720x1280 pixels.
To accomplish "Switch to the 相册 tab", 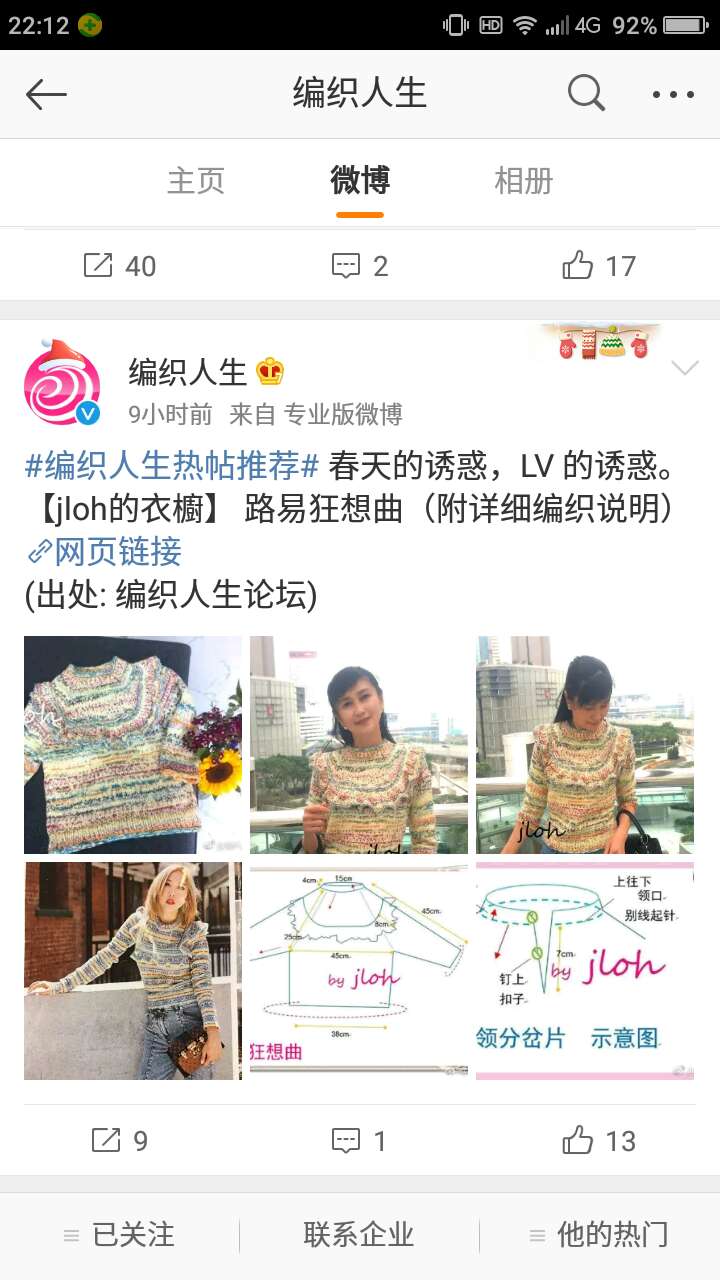I will tap(523, 181).
